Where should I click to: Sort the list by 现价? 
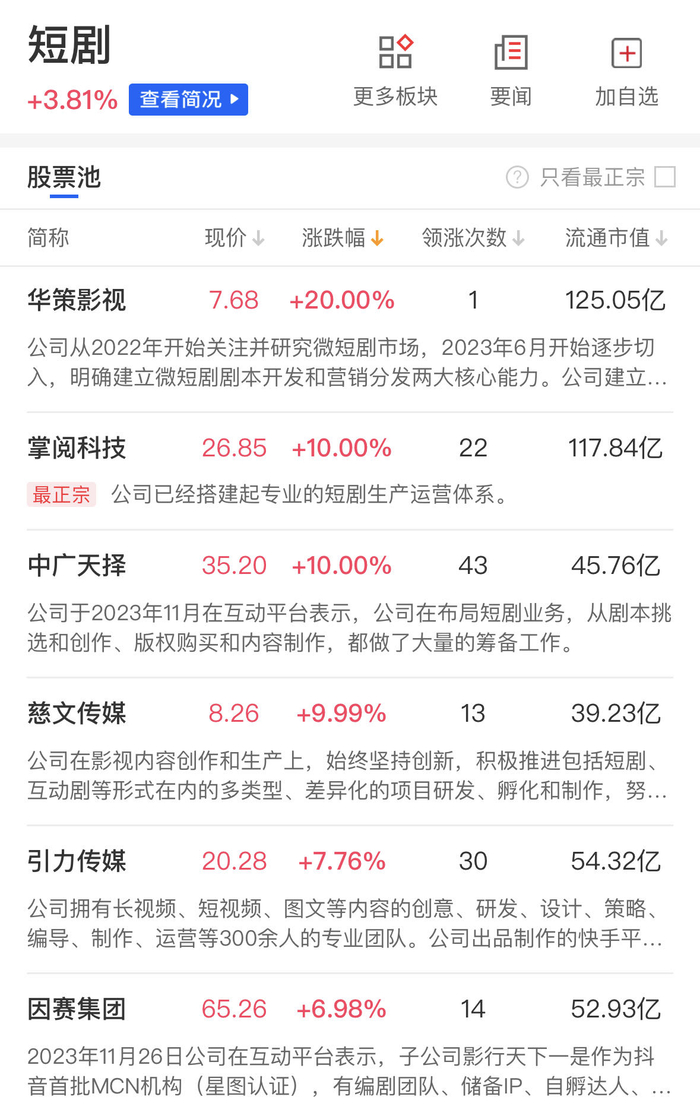click(234, 238)
